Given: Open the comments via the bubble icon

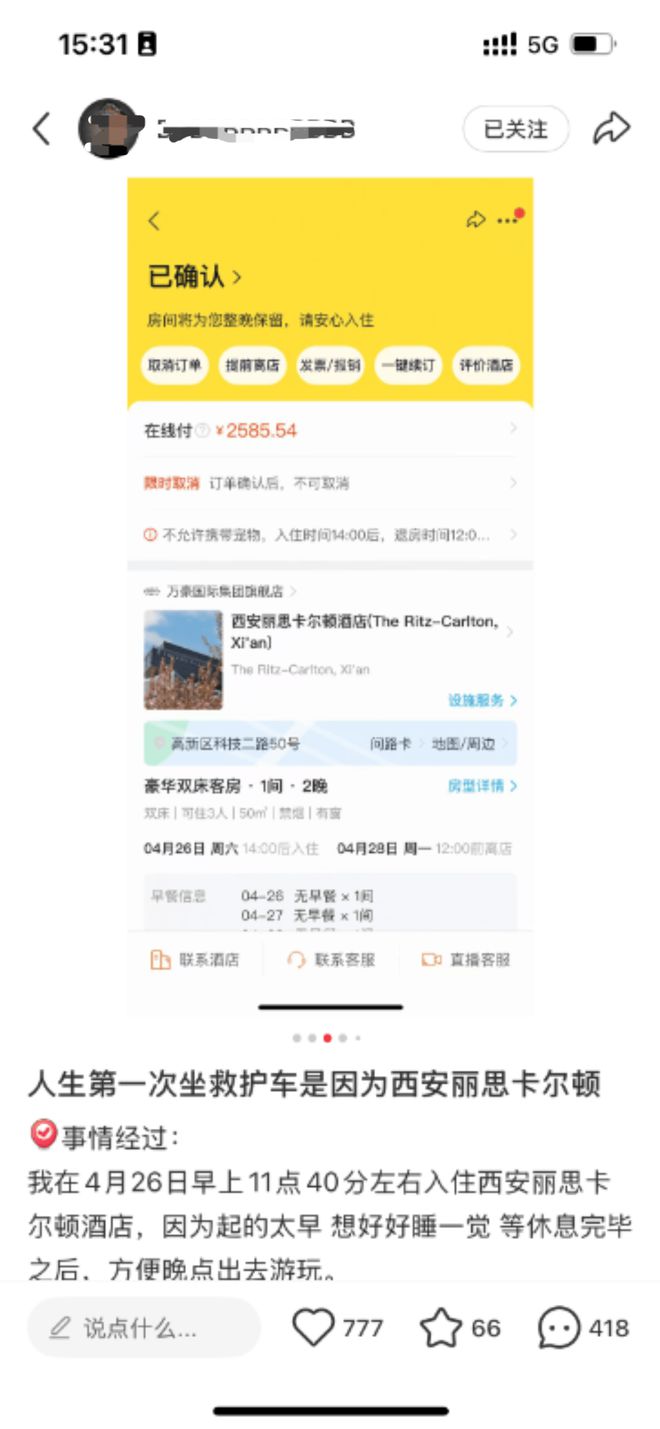Looking at the screenshot, I should coord(559,1327).
